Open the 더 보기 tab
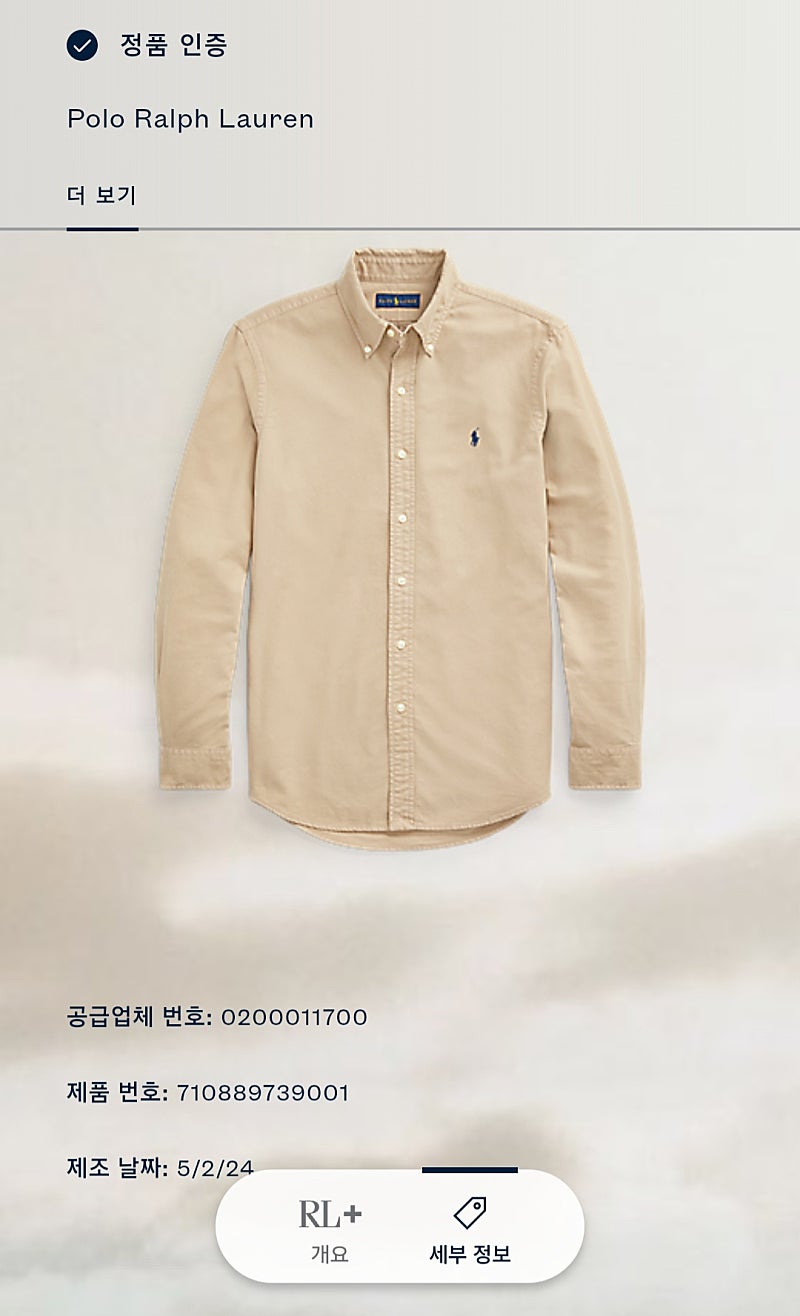Image resolution: width=800 pixels, height=1316 pixels. click(x=102, y=195)
